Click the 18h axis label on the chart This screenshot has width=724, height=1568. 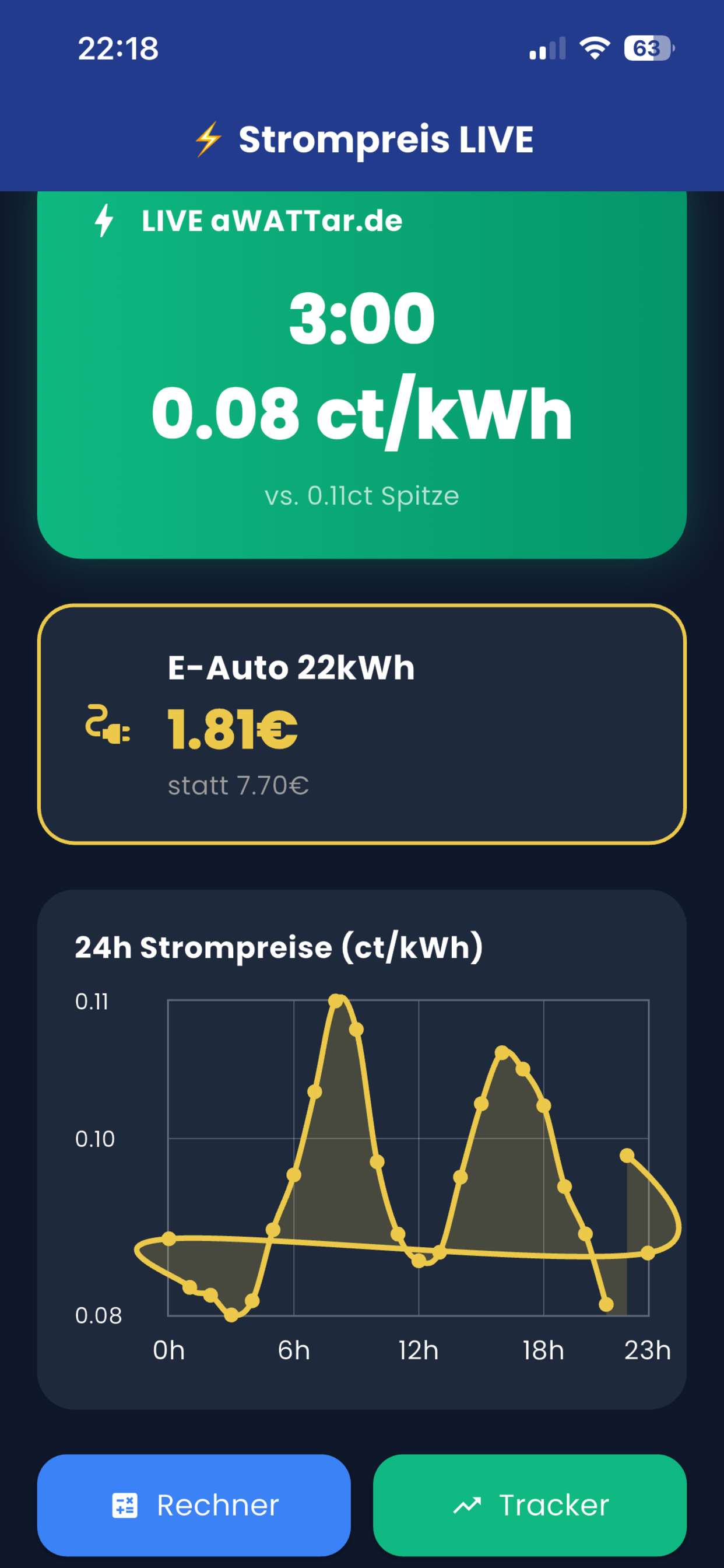(x=543, y=1350)
